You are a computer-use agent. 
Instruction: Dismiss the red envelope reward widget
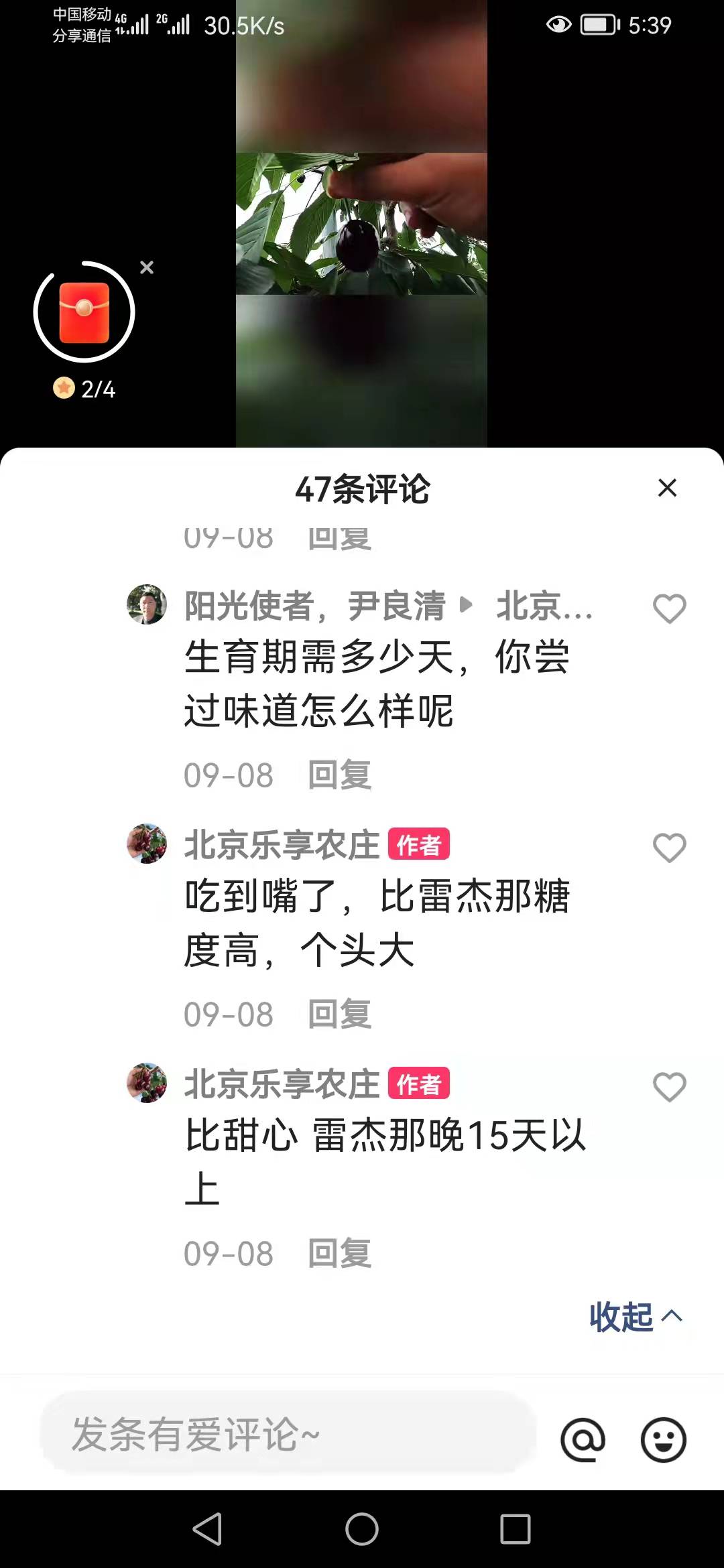click(x=147, y=268)
